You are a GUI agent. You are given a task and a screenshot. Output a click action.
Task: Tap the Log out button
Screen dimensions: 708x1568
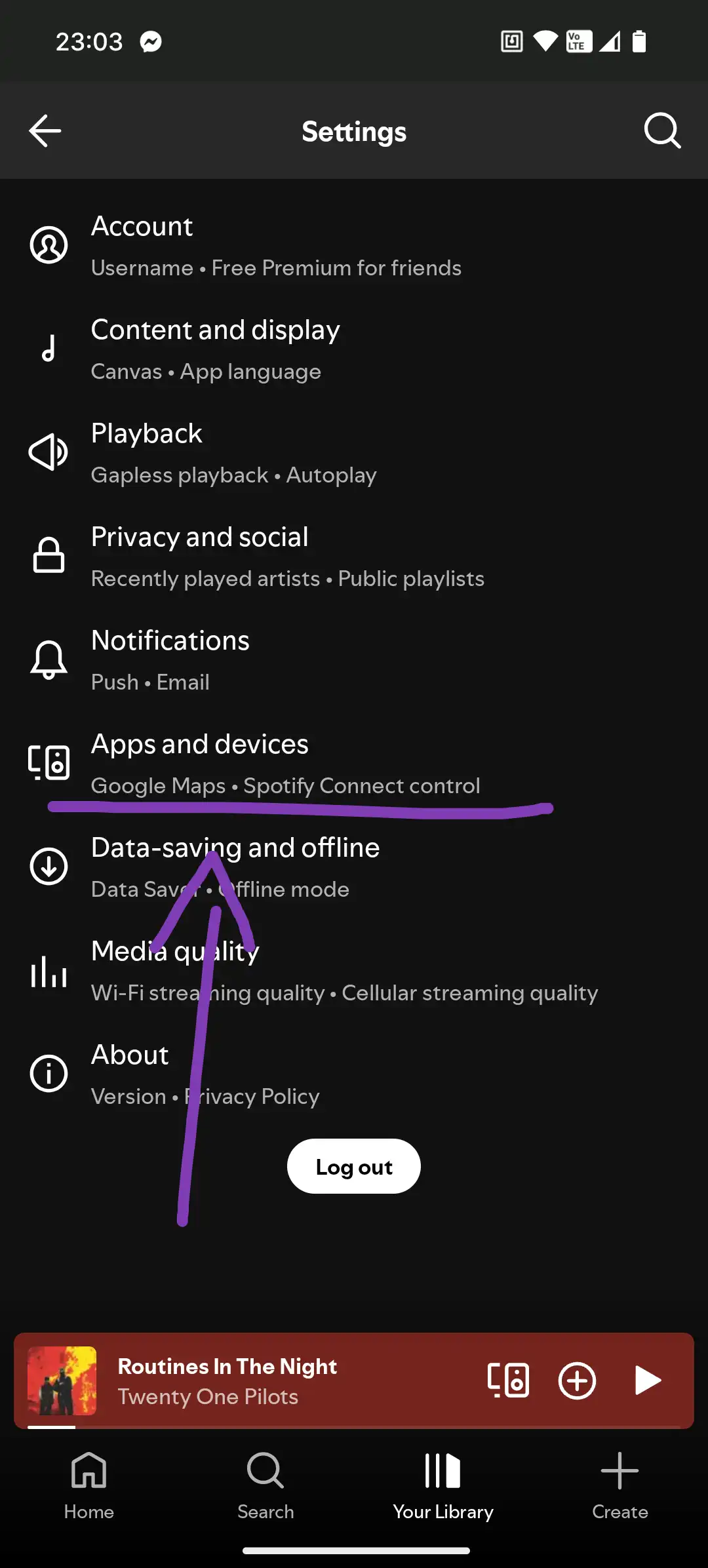point(354,1166)
